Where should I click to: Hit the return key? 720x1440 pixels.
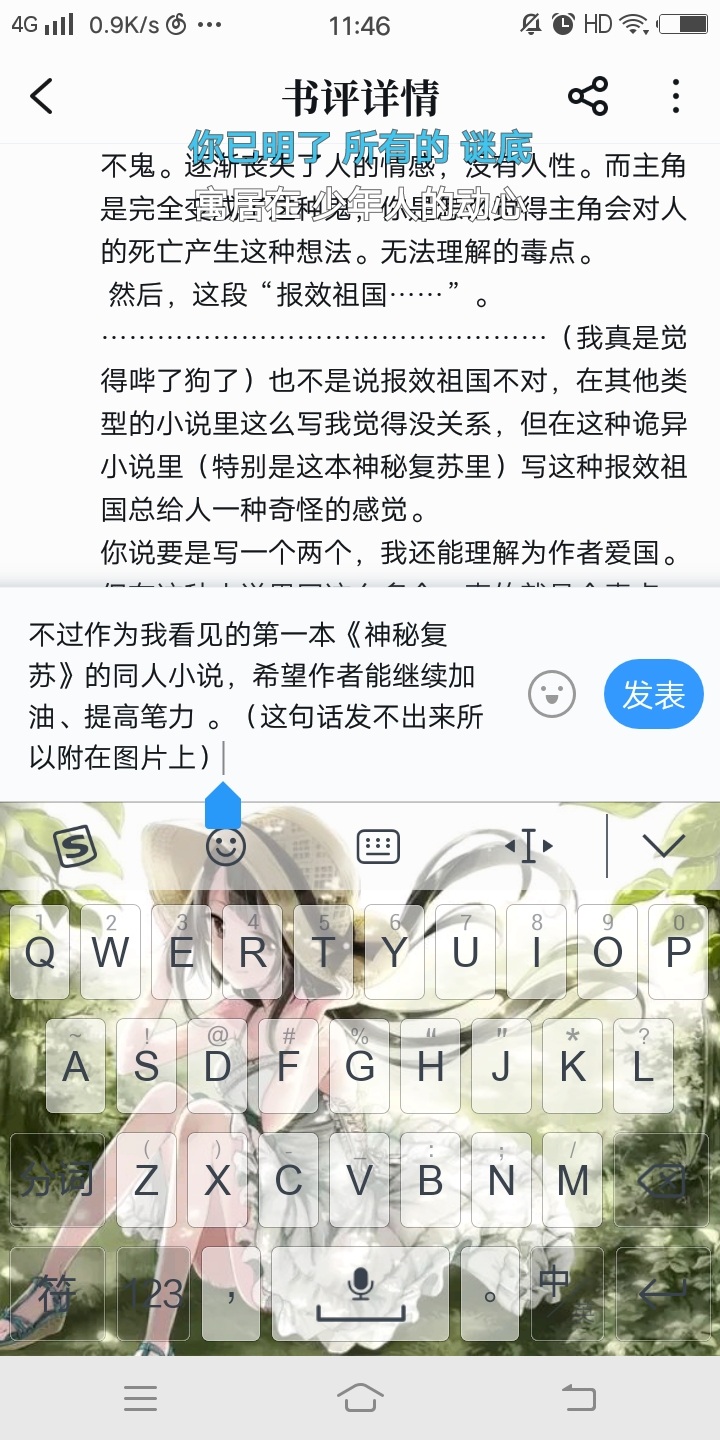click(x=661, y=1294)
